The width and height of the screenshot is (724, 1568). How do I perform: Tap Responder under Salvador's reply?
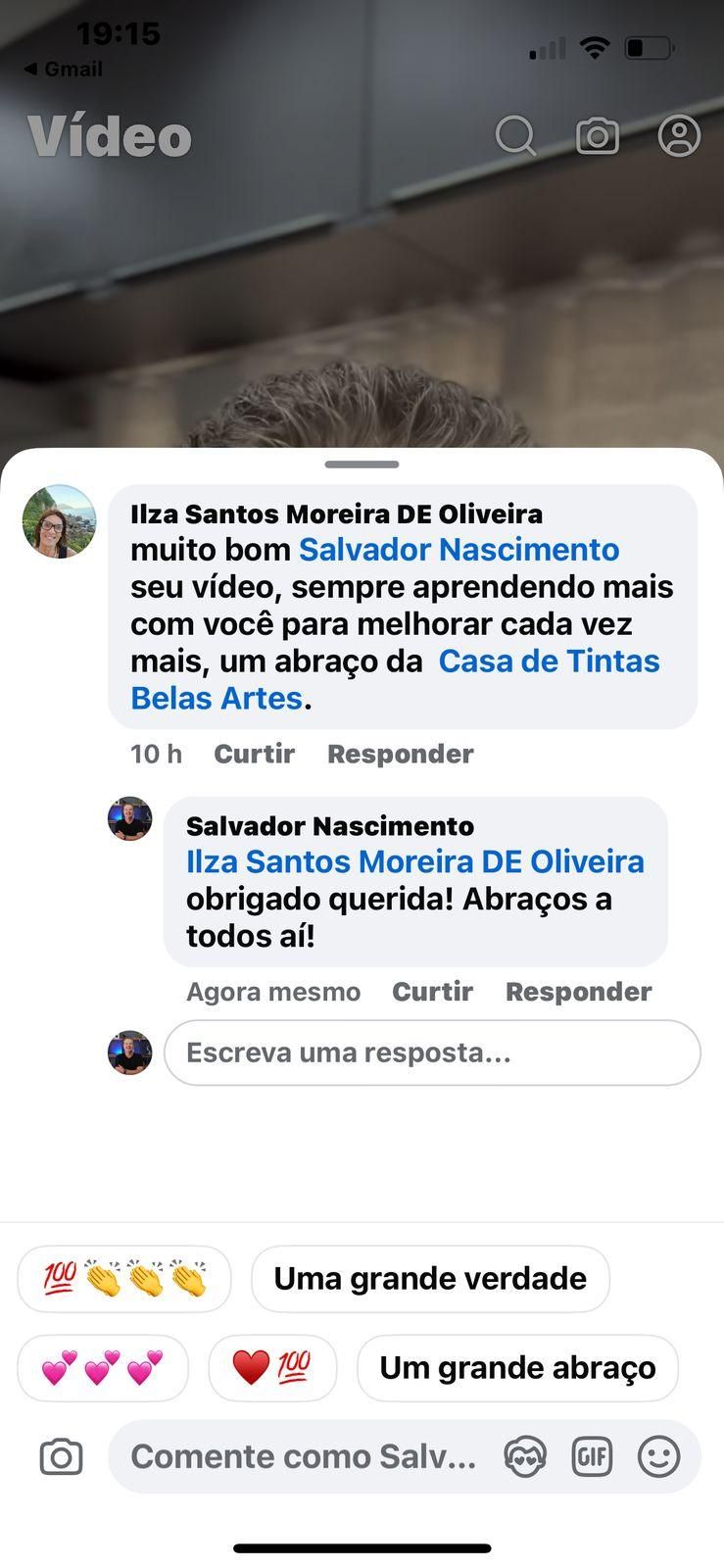click(578, 992)
